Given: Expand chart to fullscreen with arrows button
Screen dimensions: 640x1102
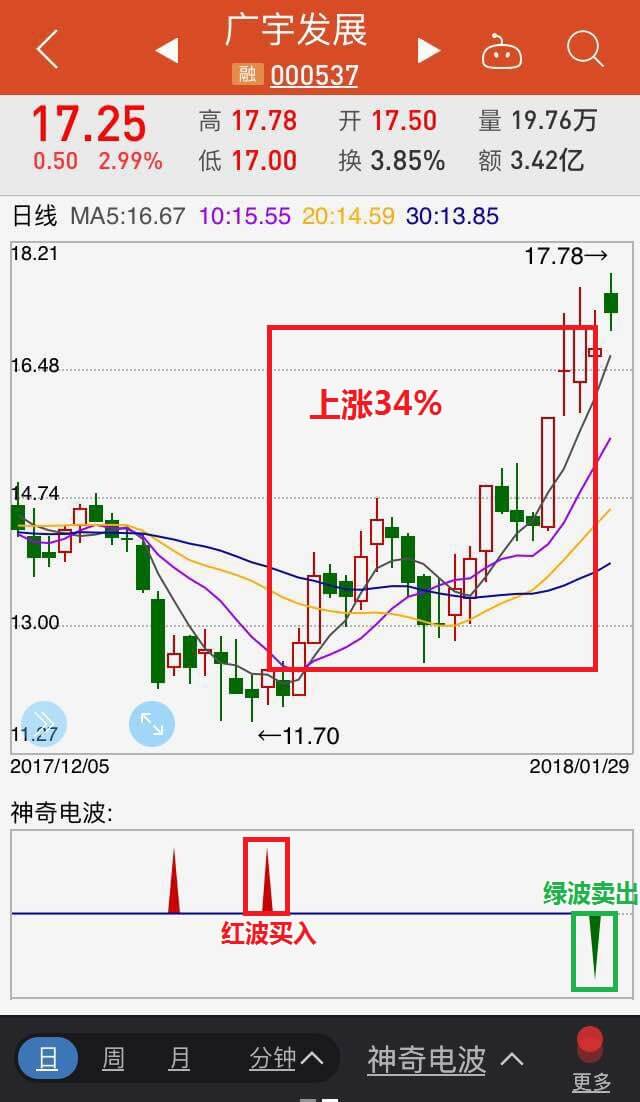Looking at the screenshot, I should [152, 723].
